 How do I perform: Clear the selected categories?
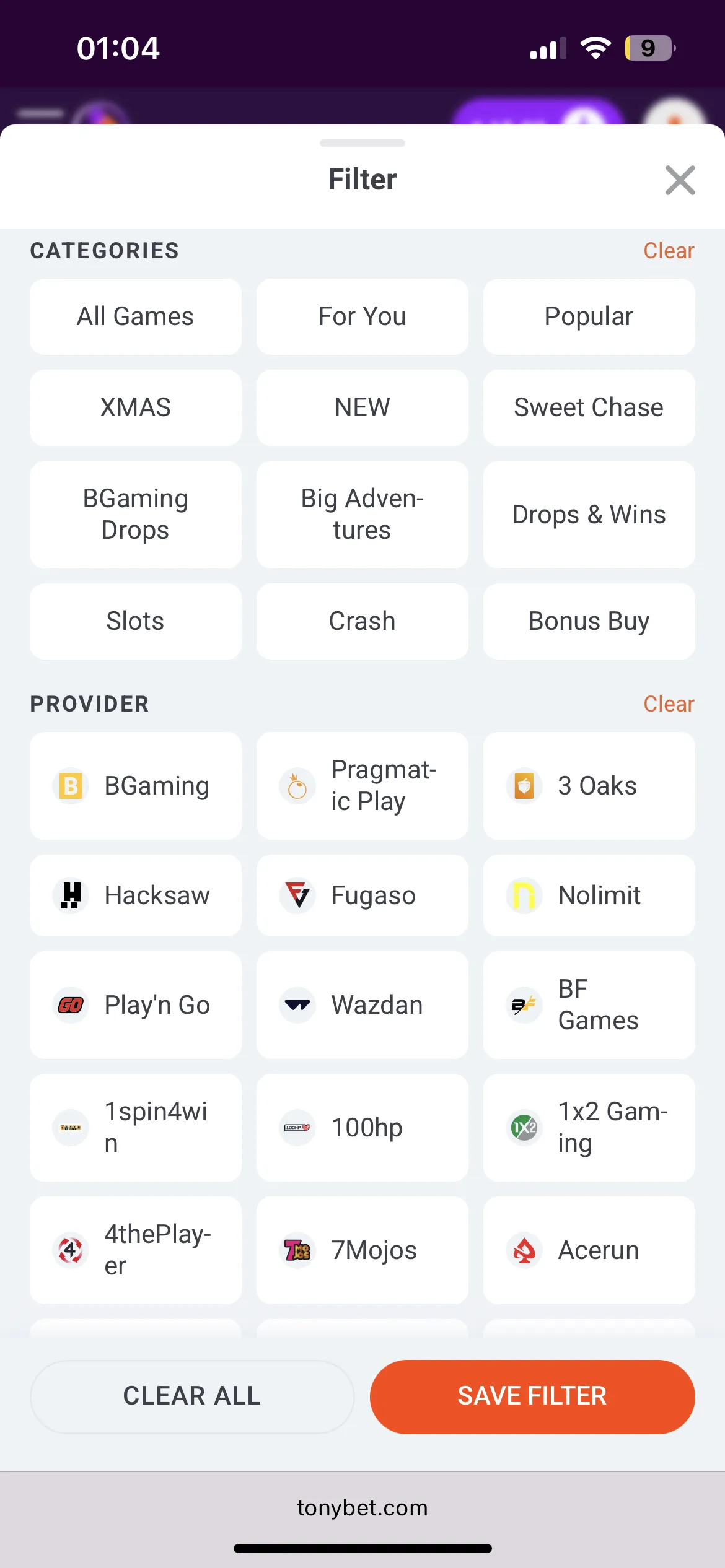(x=668, y=251)
